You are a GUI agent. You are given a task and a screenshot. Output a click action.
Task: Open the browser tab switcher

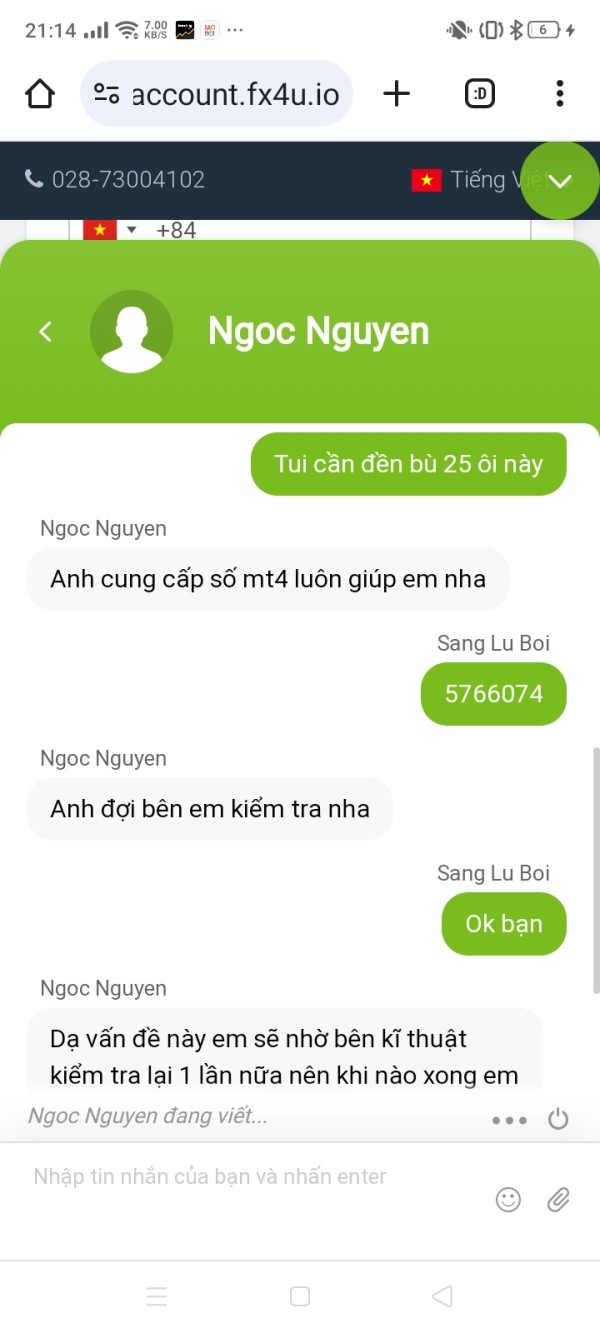[x=480, y=94]
